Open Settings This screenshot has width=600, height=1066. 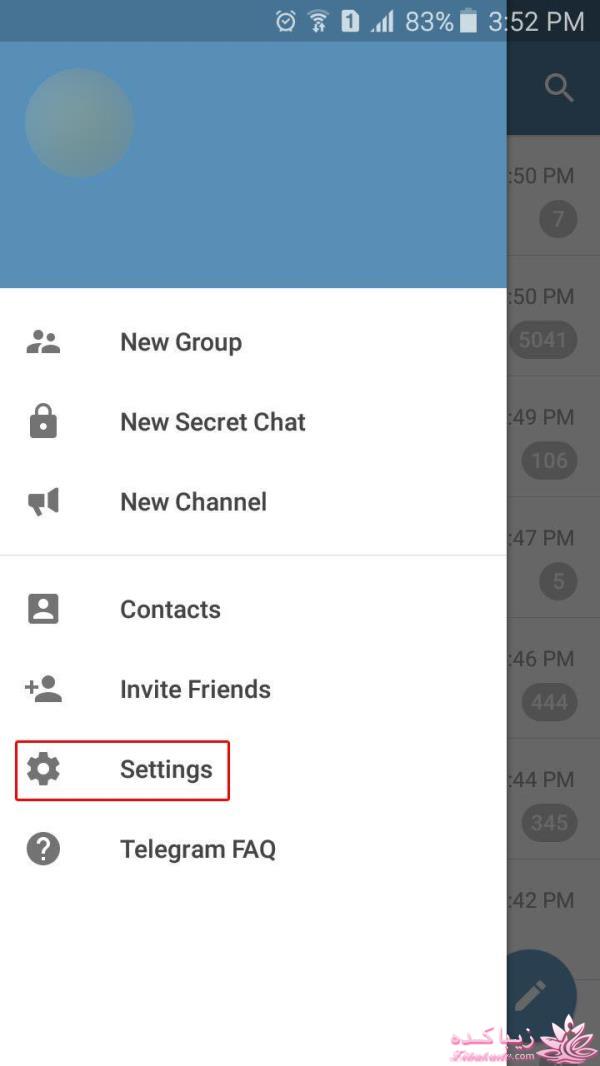(x=166, y=770)
